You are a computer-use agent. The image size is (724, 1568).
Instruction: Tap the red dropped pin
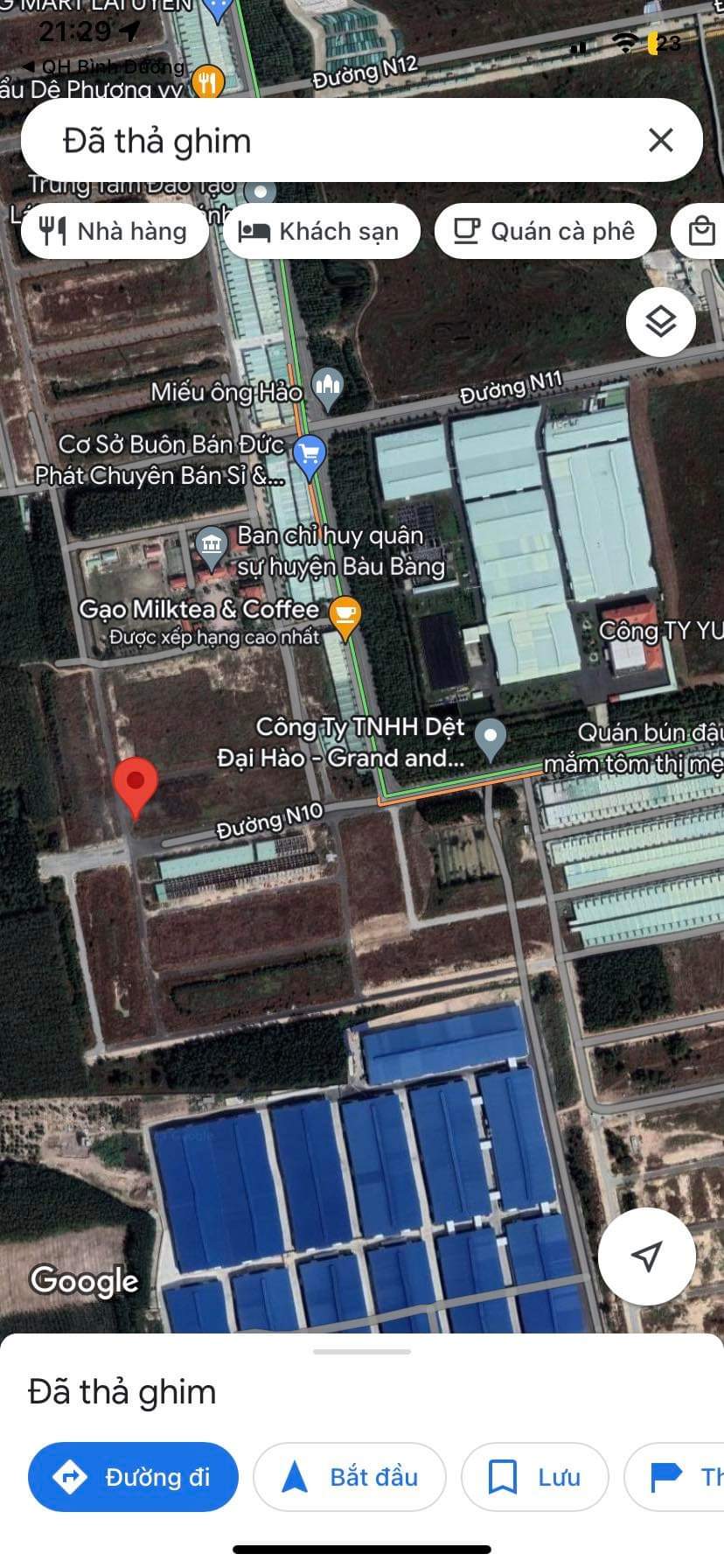(x=136, y=783)
